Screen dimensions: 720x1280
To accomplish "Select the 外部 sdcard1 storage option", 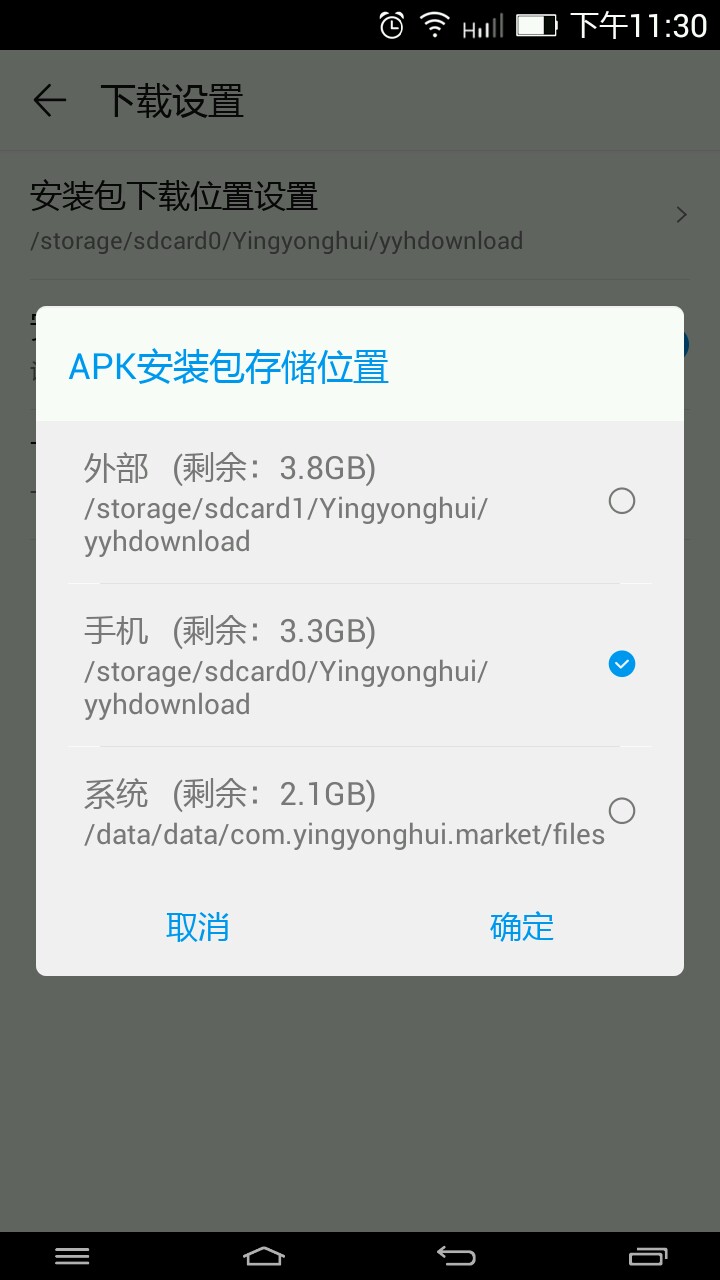I will 360,502.
